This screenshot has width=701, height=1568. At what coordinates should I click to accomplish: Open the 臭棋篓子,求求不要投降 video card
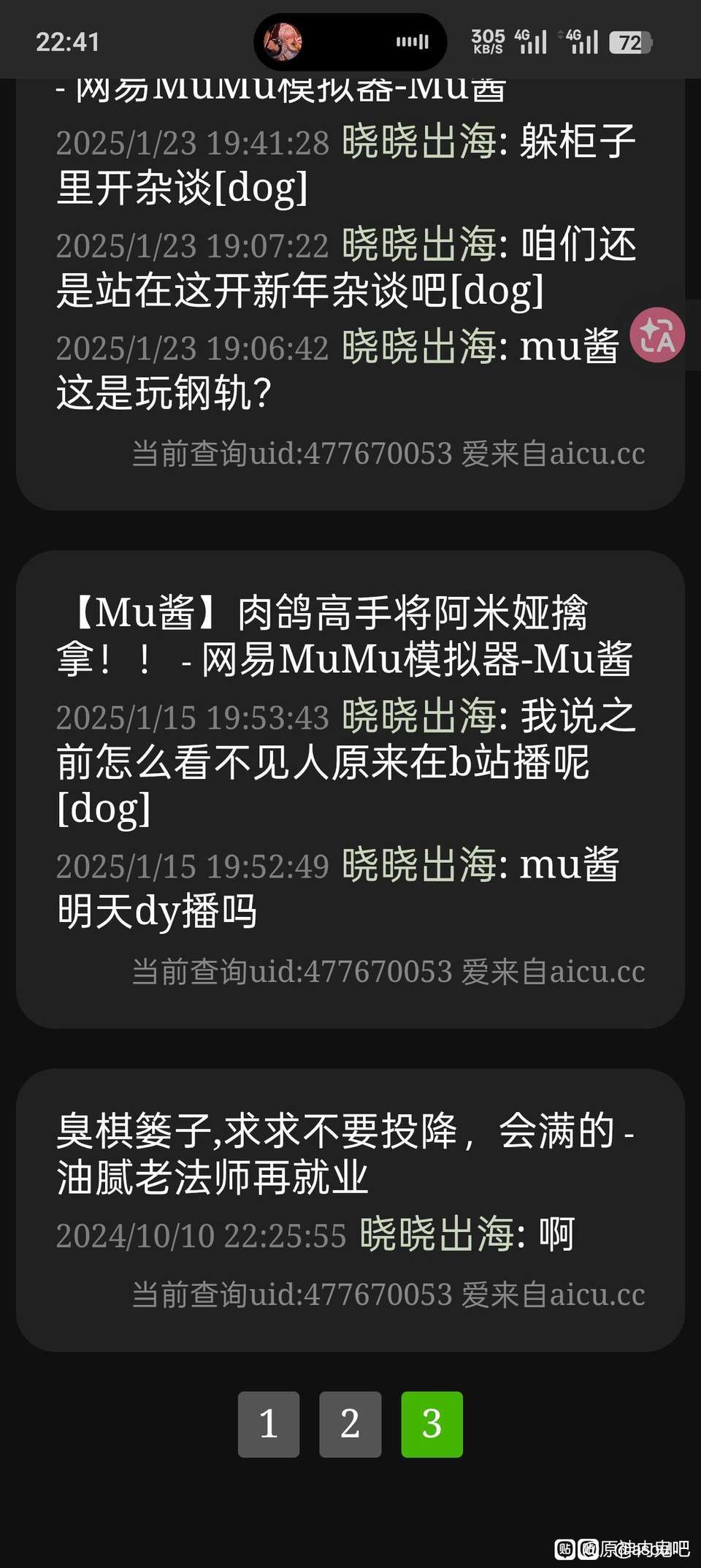pyautogui.click(x=343, y=1154)
